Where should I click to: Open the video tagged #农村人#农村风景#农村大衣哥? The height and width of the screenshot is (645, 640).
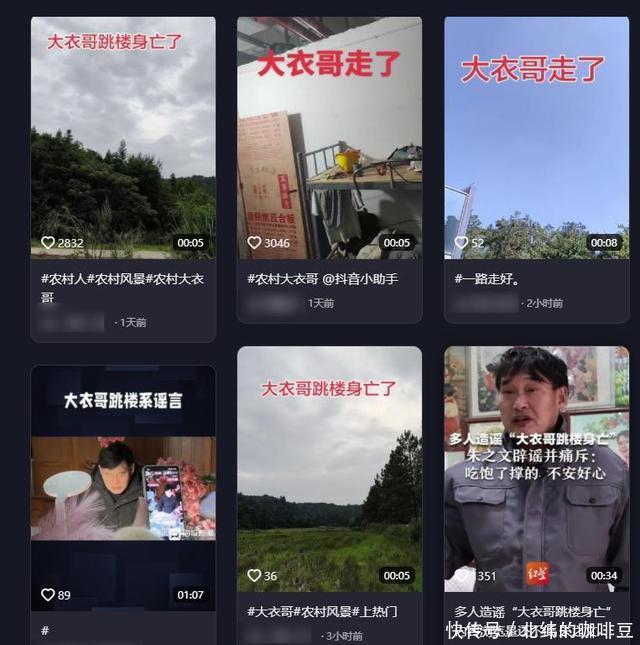coord(123,138)
